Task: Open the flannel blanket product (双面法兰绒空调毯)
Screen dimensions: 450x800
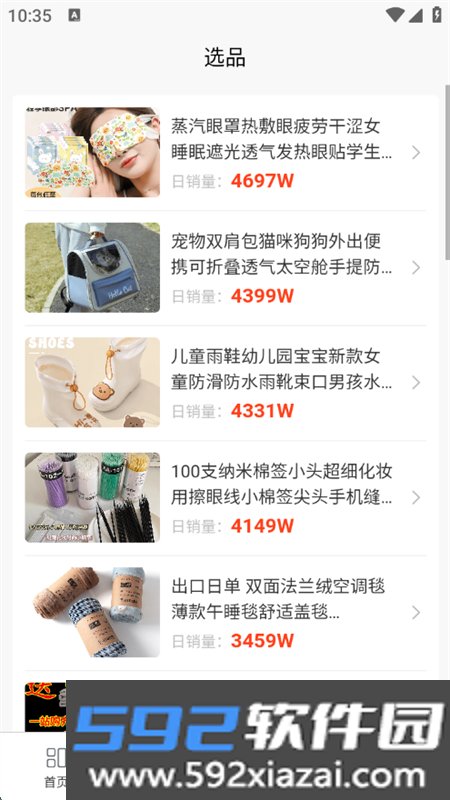Action: (x=225, y=613)
